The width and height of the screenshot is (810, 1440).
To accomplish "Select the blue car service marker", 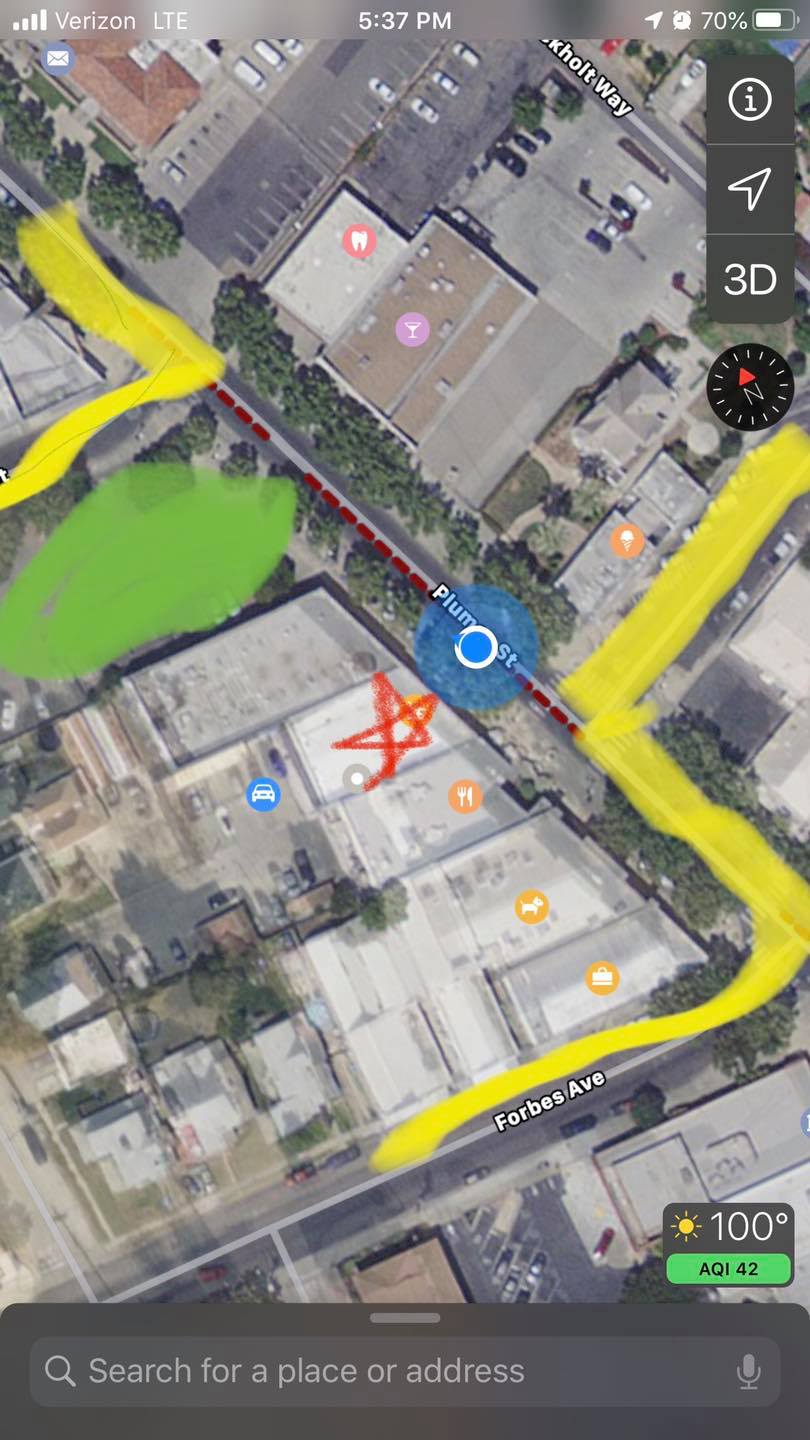I will click(263, 794).
